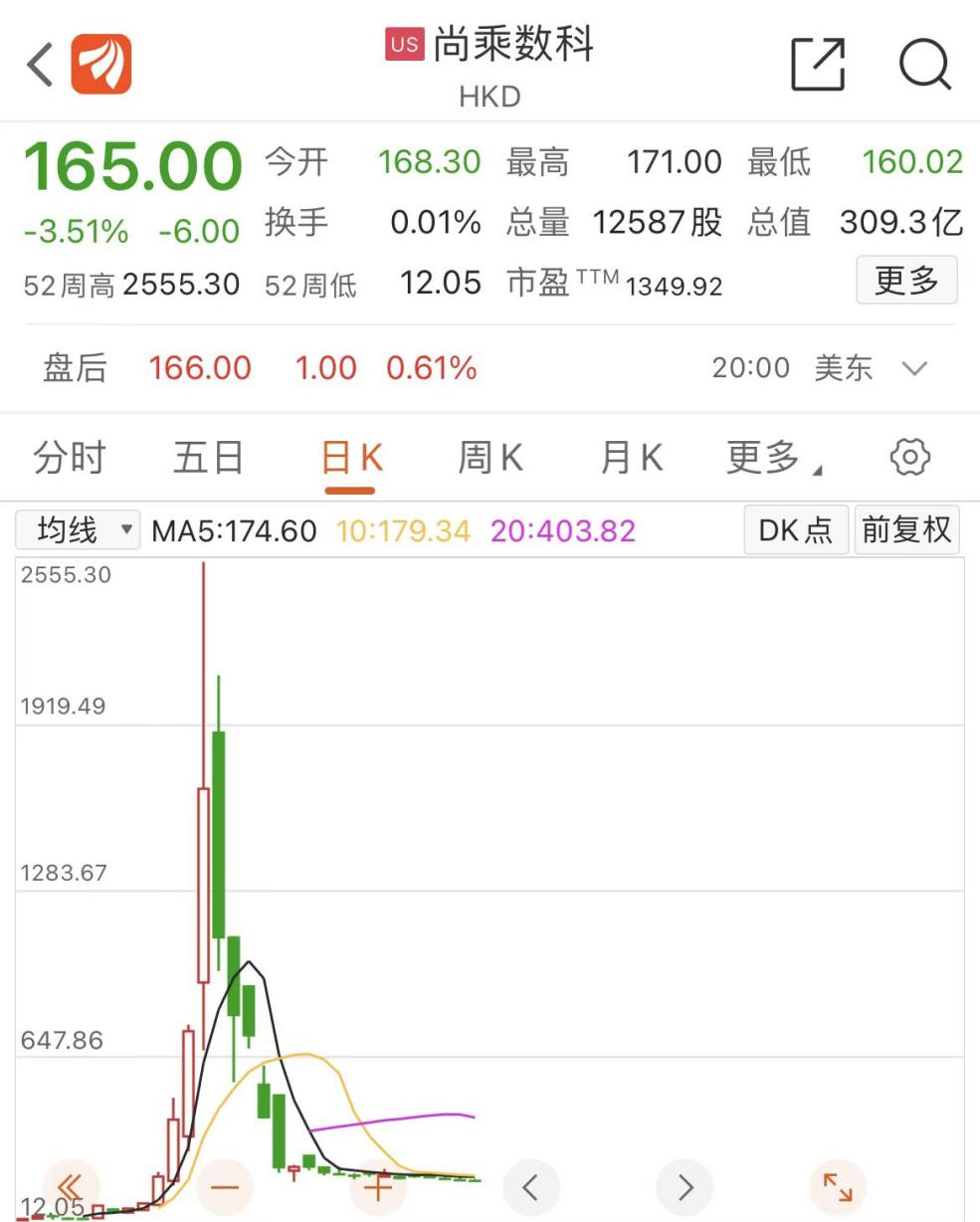
Task: Switch to the 分时 chart tab
Action: 70,459
